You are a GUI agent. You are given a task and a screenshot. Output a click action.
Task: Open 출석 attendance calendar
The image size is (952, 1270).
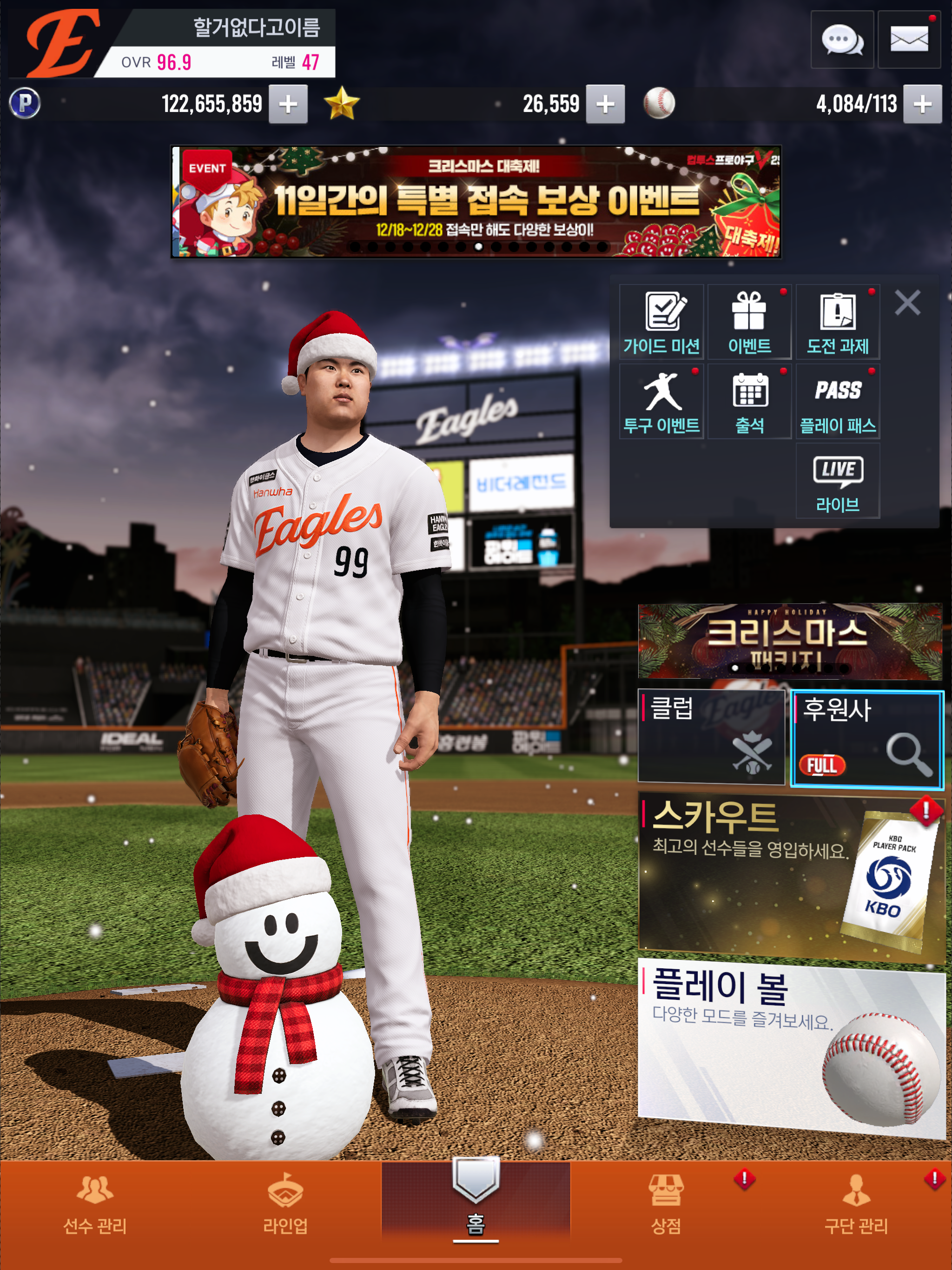coord(749,401)
